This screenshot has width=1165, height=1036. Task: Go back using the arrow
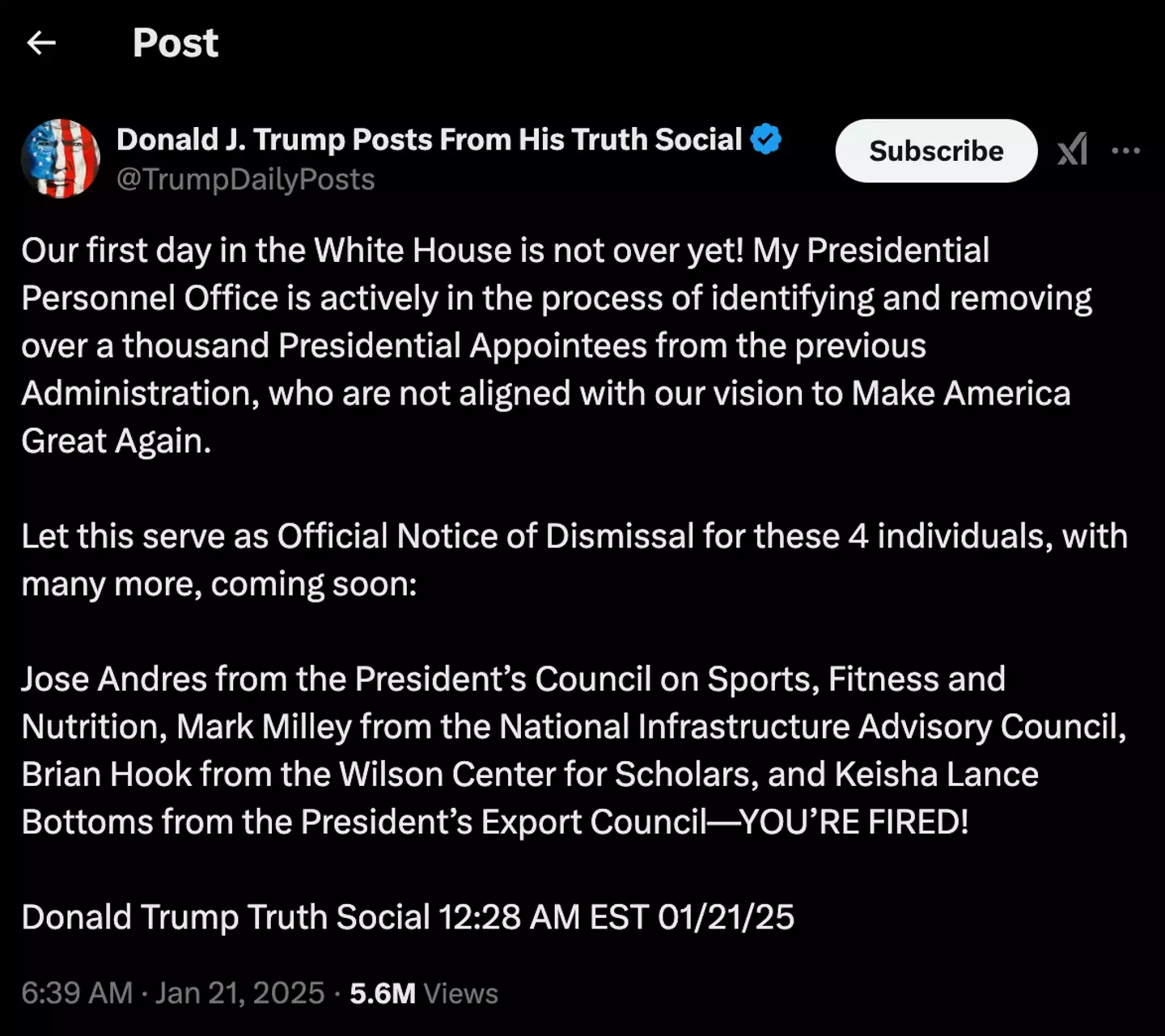click(x=41, y=43)
